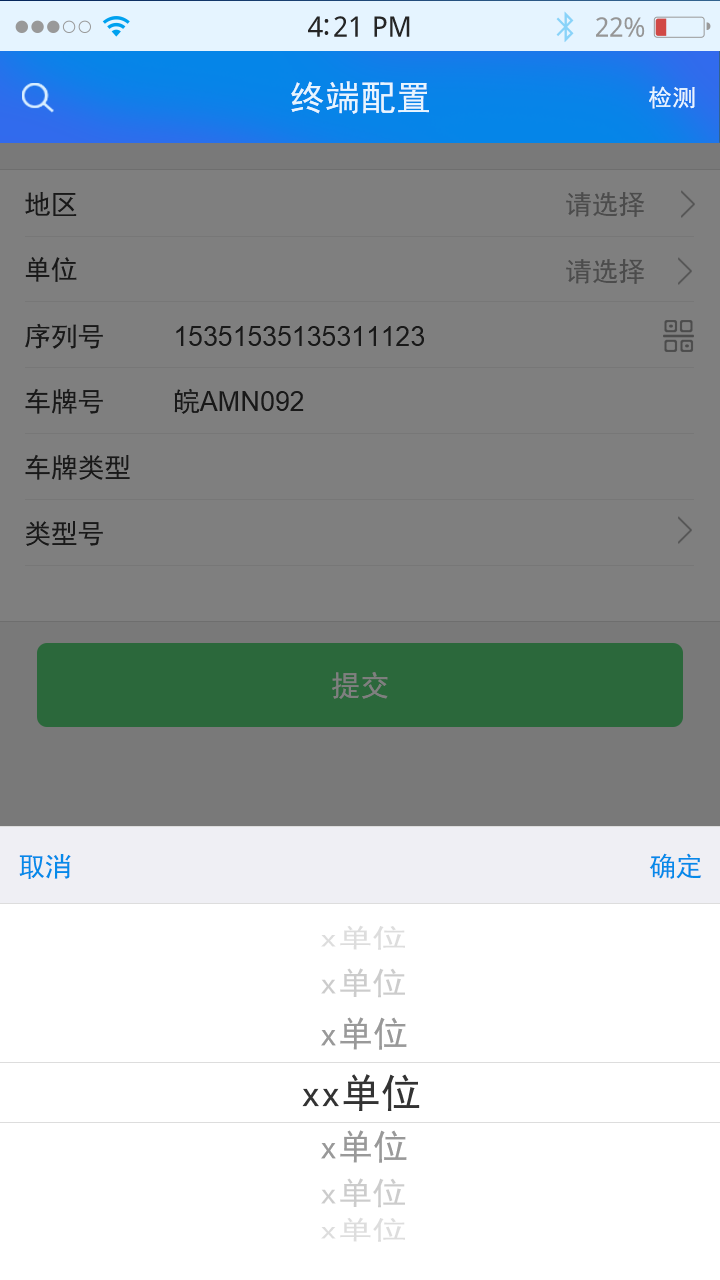This screenshot has width=720, height=1280.
Task: Expand the 类型号 row
Action: (x=360, y=533)
